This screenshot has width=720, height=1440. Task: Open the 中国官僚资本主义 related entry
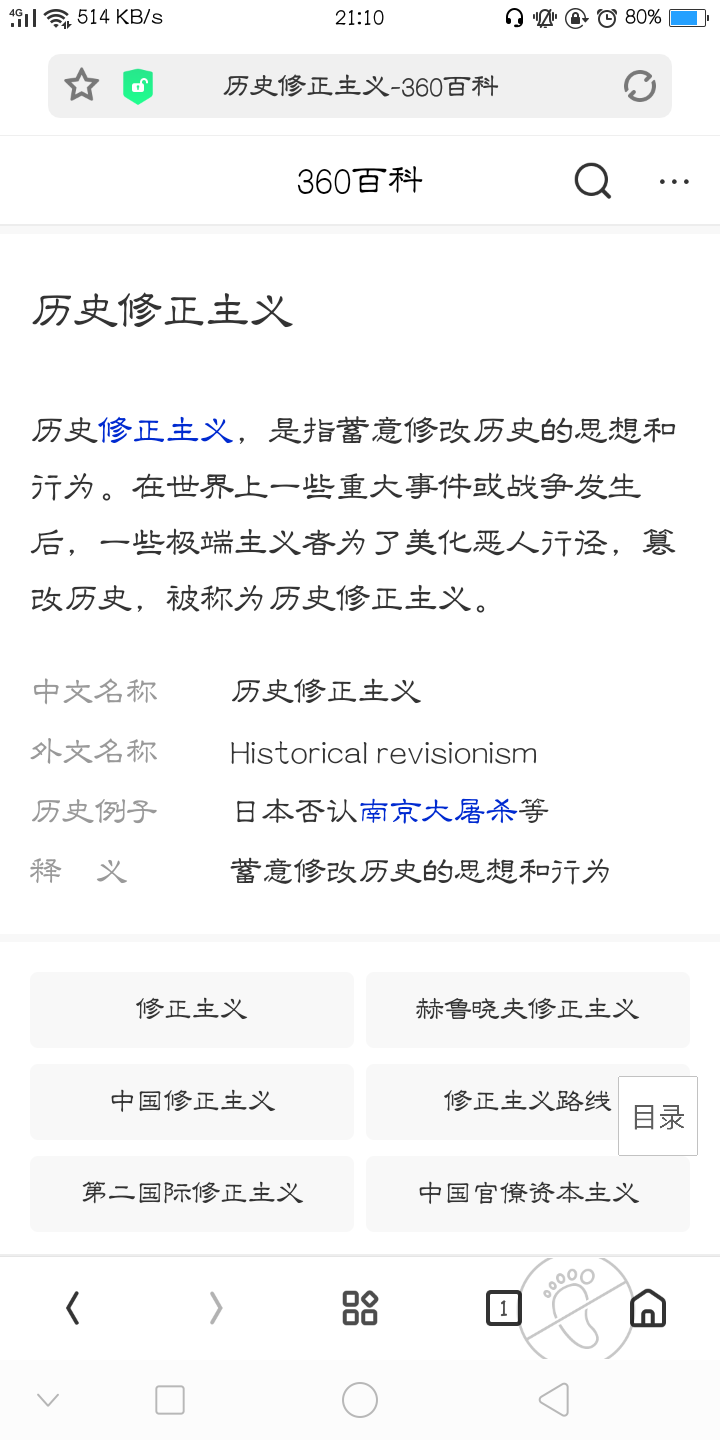point(527,1193)
